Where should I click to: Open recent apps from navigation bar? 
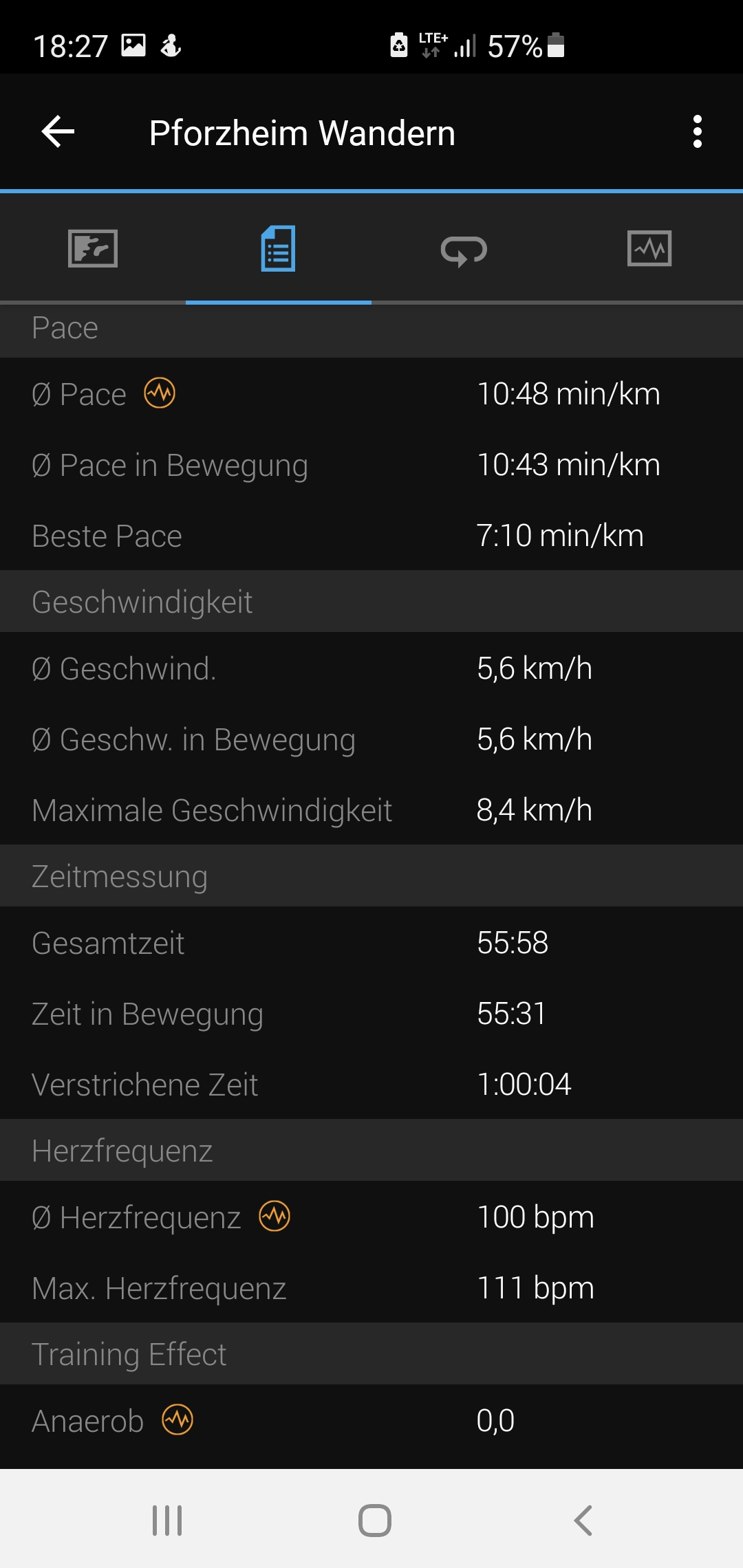click(x=167, y=1520)
